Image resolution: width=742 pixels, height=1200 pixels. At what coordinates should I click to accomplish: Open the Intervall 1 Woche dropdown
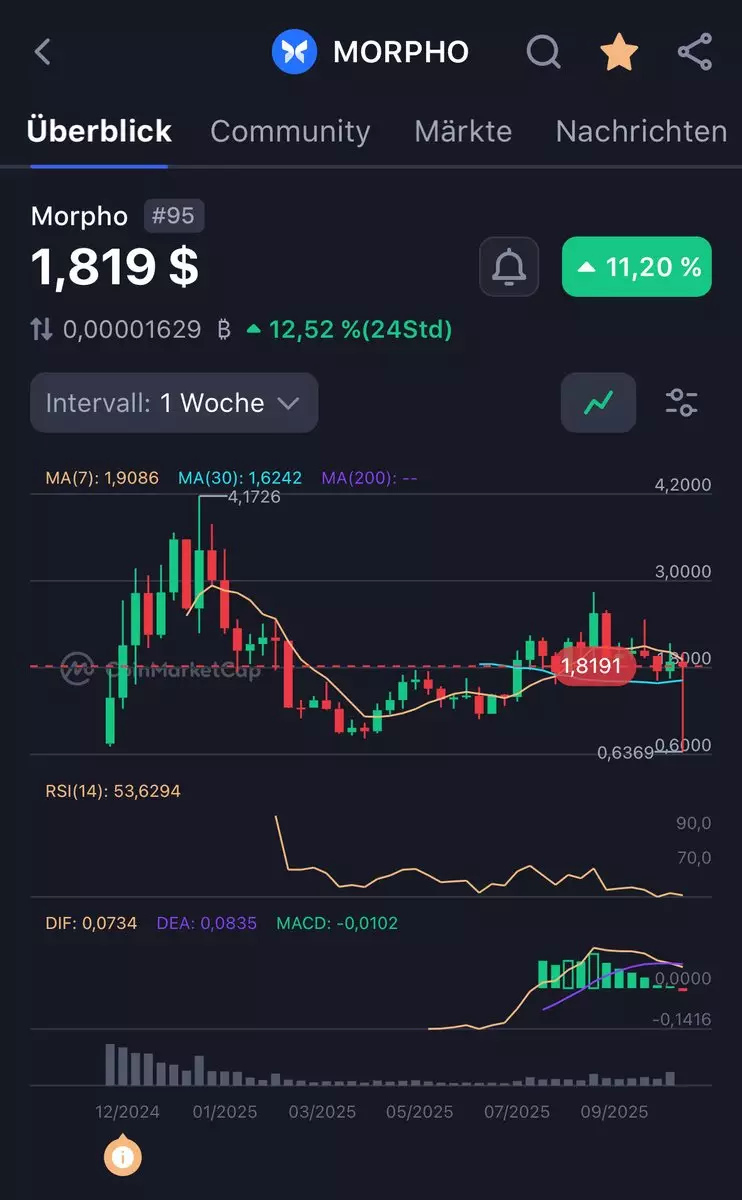pos(174,403)
